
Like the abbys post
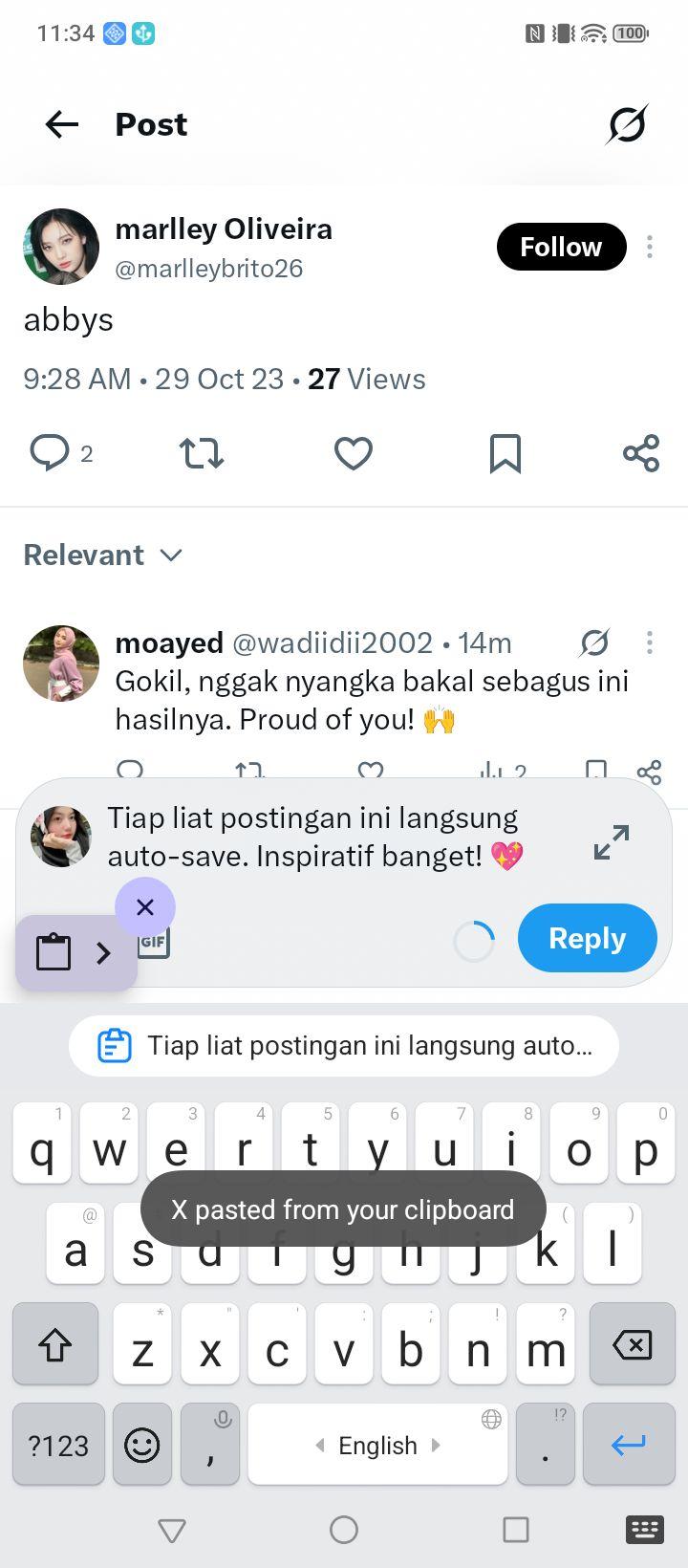[x=353, y=452]
